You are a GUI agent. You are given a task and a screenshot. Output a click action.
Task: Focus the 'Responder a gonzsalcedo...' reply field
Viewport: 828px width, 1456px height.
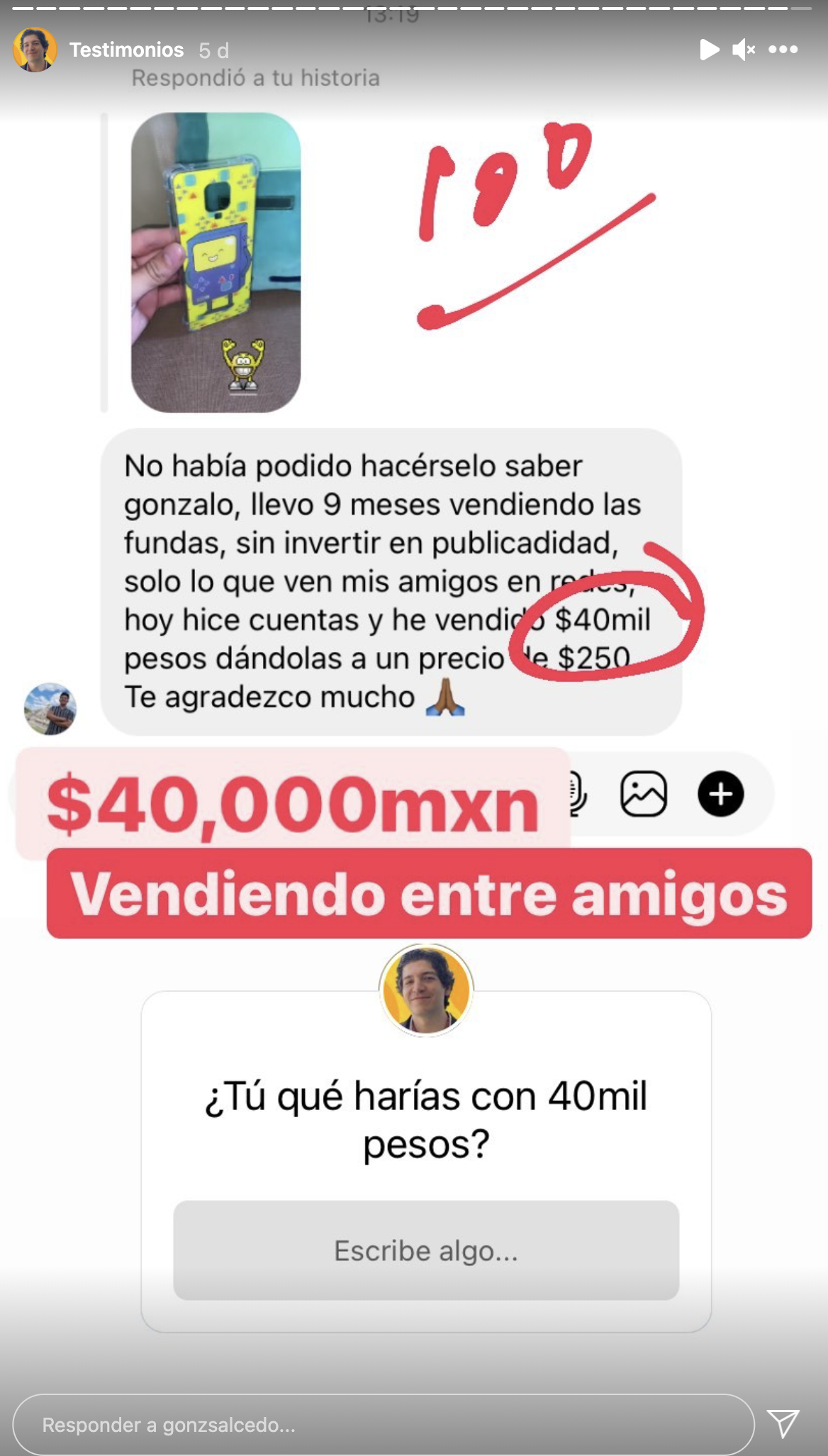[x=383, y=1425]
